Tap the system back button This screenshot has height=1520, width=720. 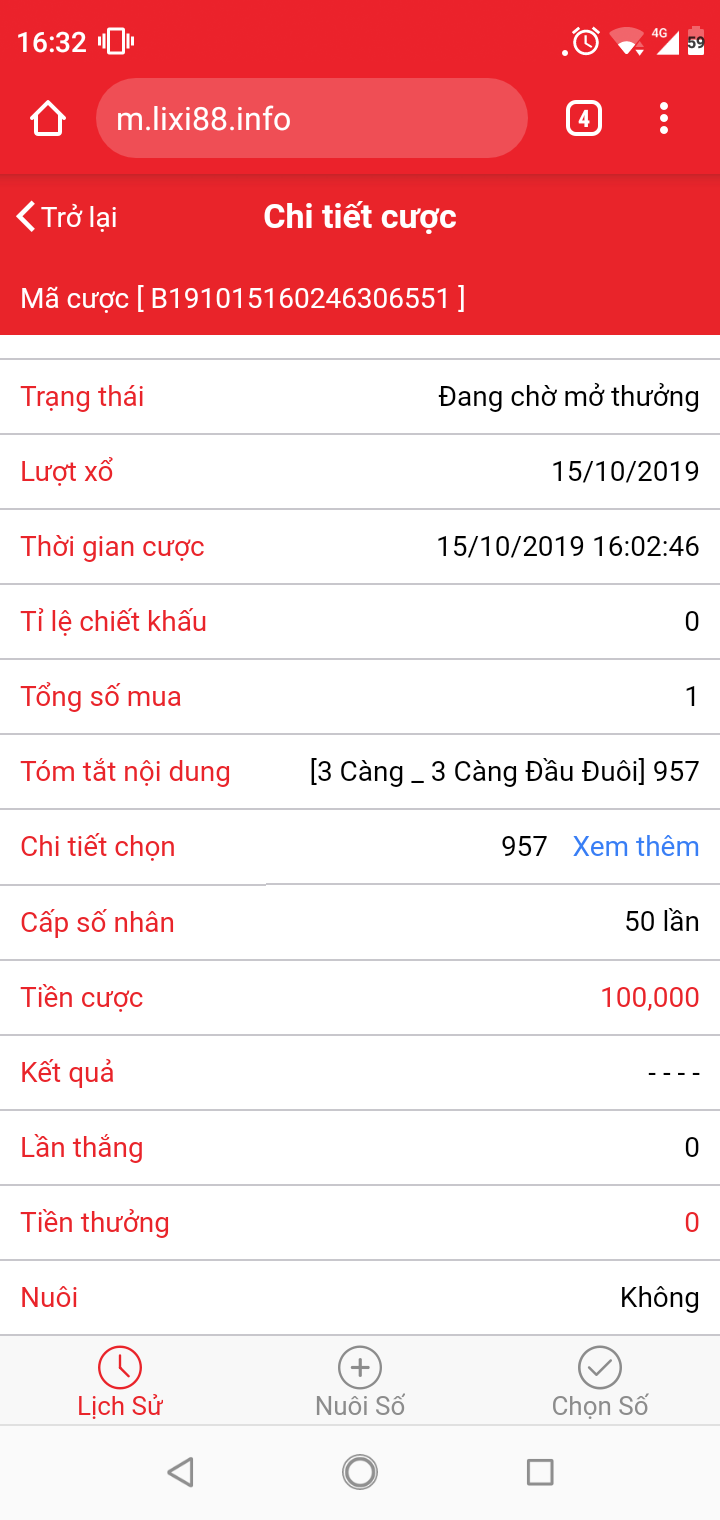tap(180, 1472)
